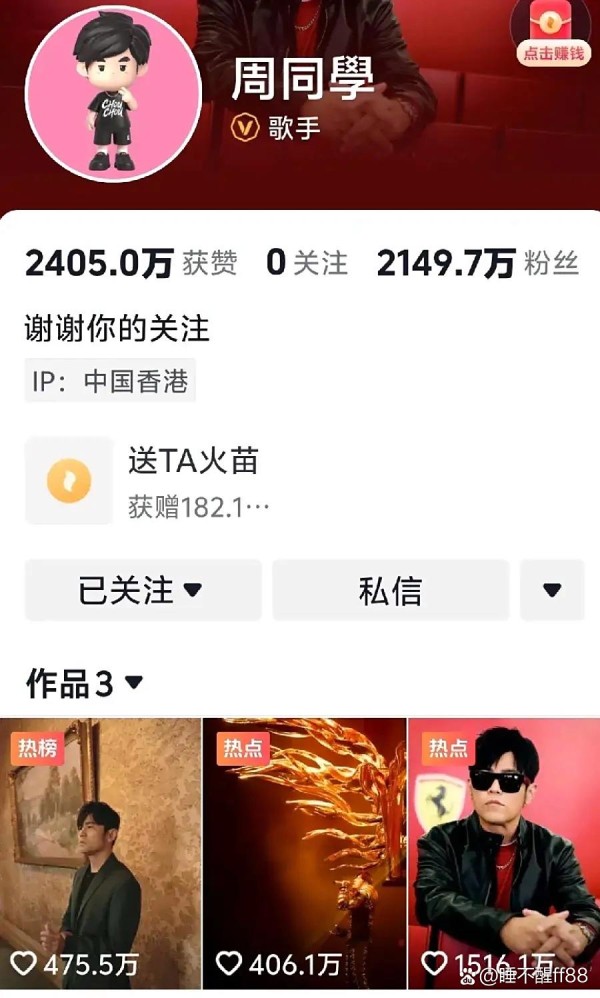Play the 热点 video with 406.1万 likes
The width and height of the screenshot is (600, 998).
coord(304,853)
